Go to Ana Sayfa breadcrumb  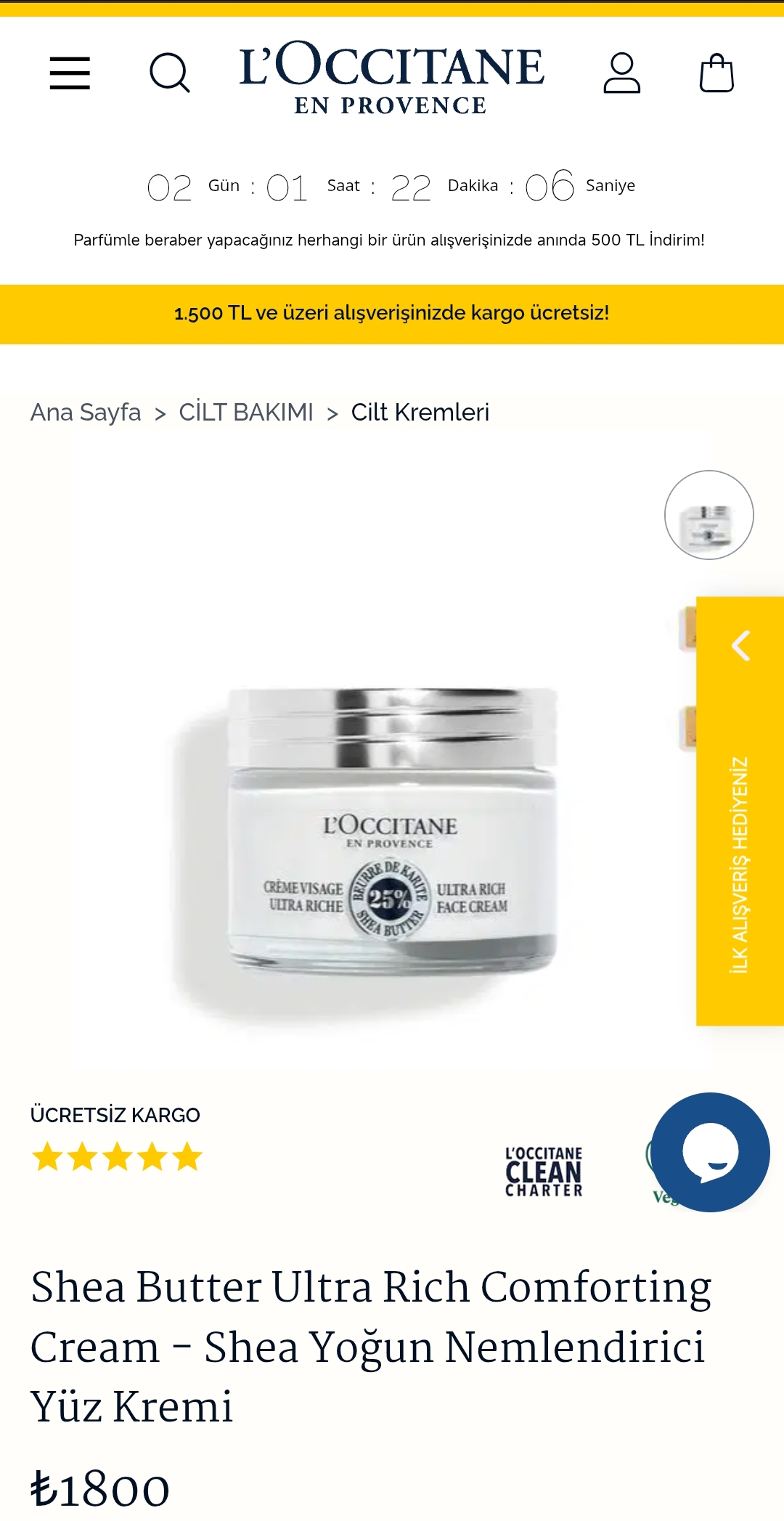point(86,413)
